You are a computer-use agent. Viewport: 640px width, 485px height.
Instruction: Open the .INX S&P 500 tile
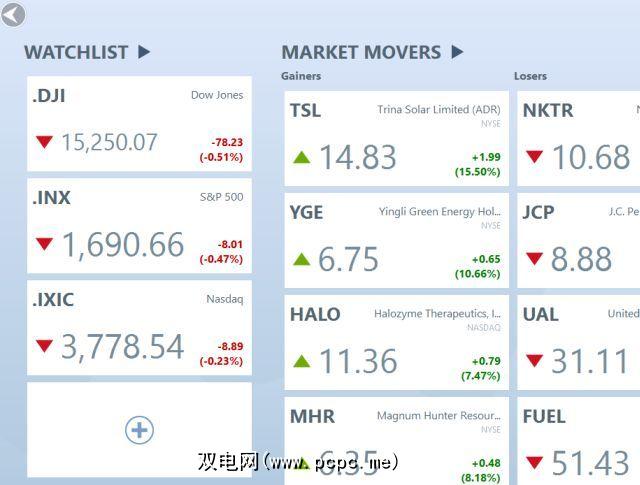click(x=139, y=226)
